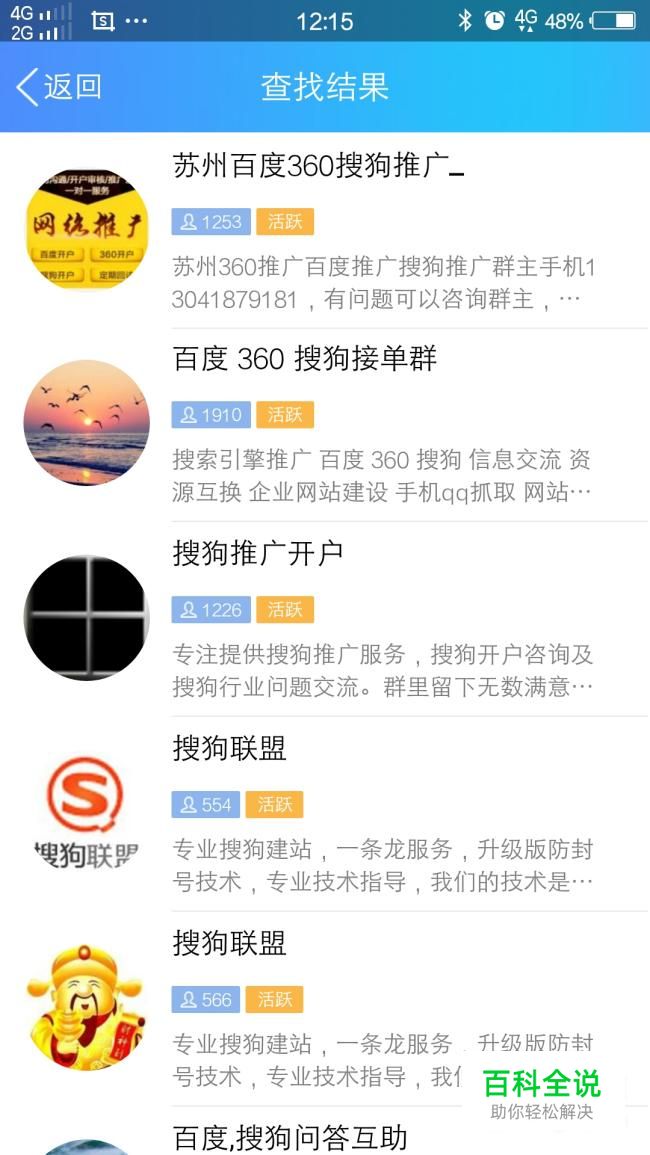Open the group 百度,搜狗问答互助
Image resolution: width=650 pixels, height=1155 pixels.
coord(325,1131)
